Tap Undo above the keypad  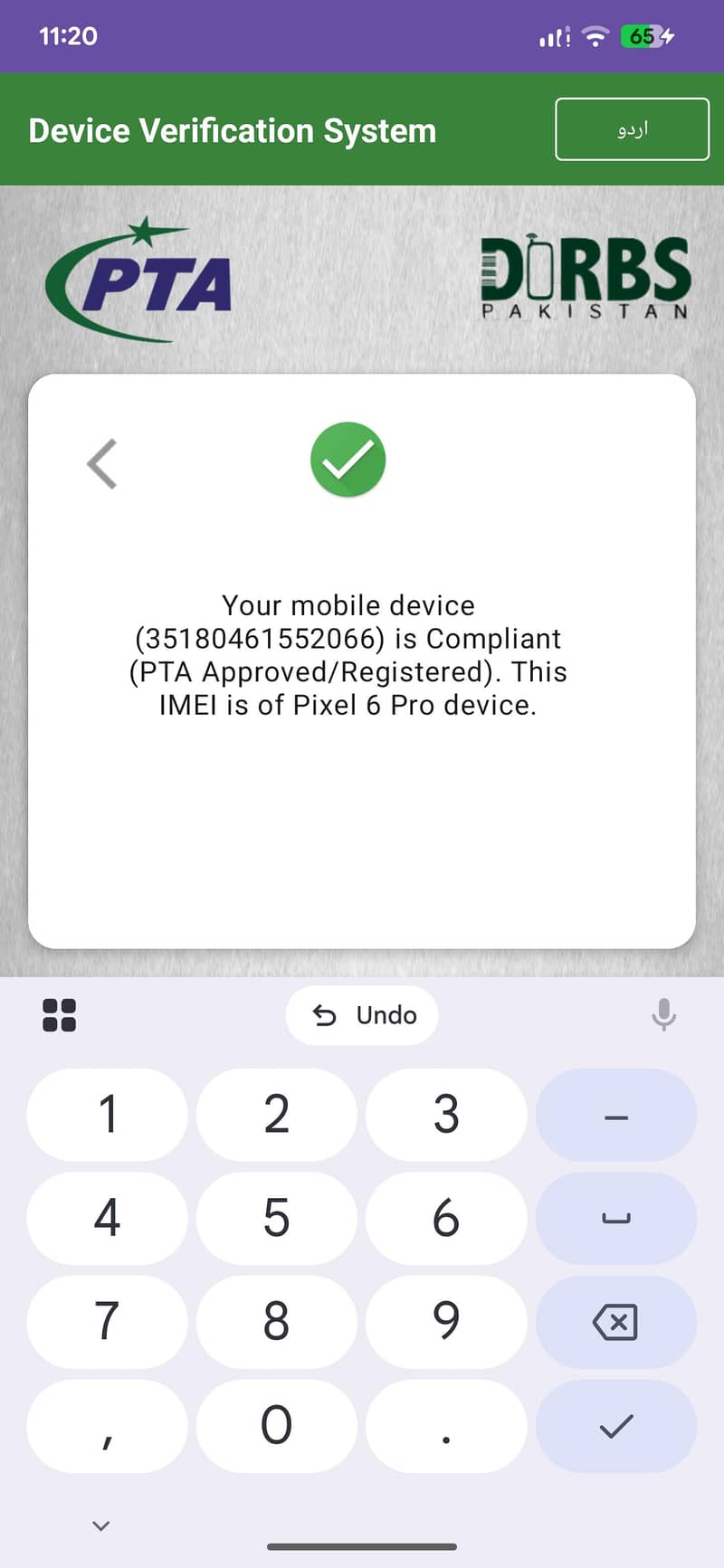coord(362,1015)
